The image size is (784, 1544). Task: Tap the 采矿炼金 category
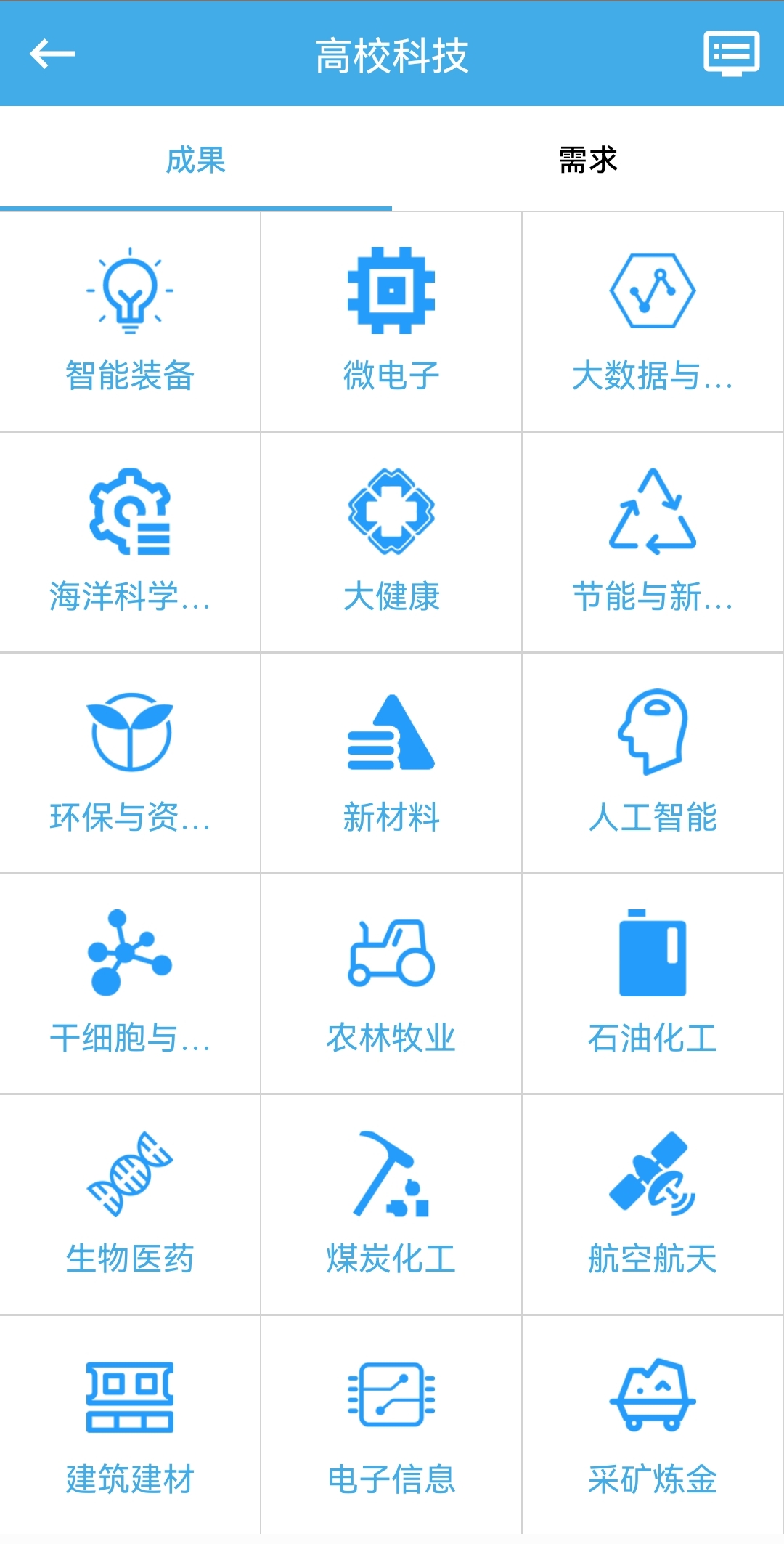pyautogui.click(x=653, y=1426)
